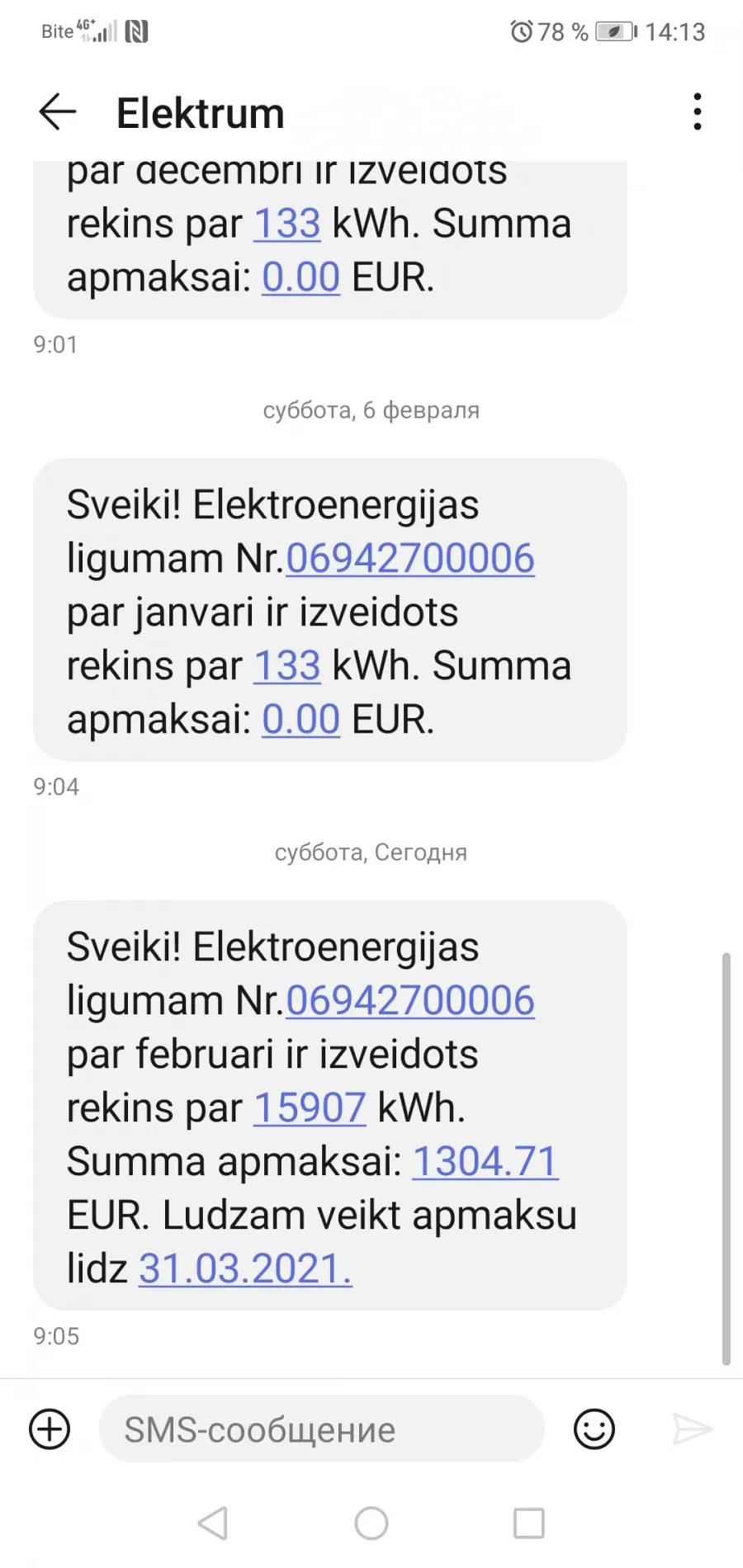Tap the 133 link in the decembri message

point(287,224)
